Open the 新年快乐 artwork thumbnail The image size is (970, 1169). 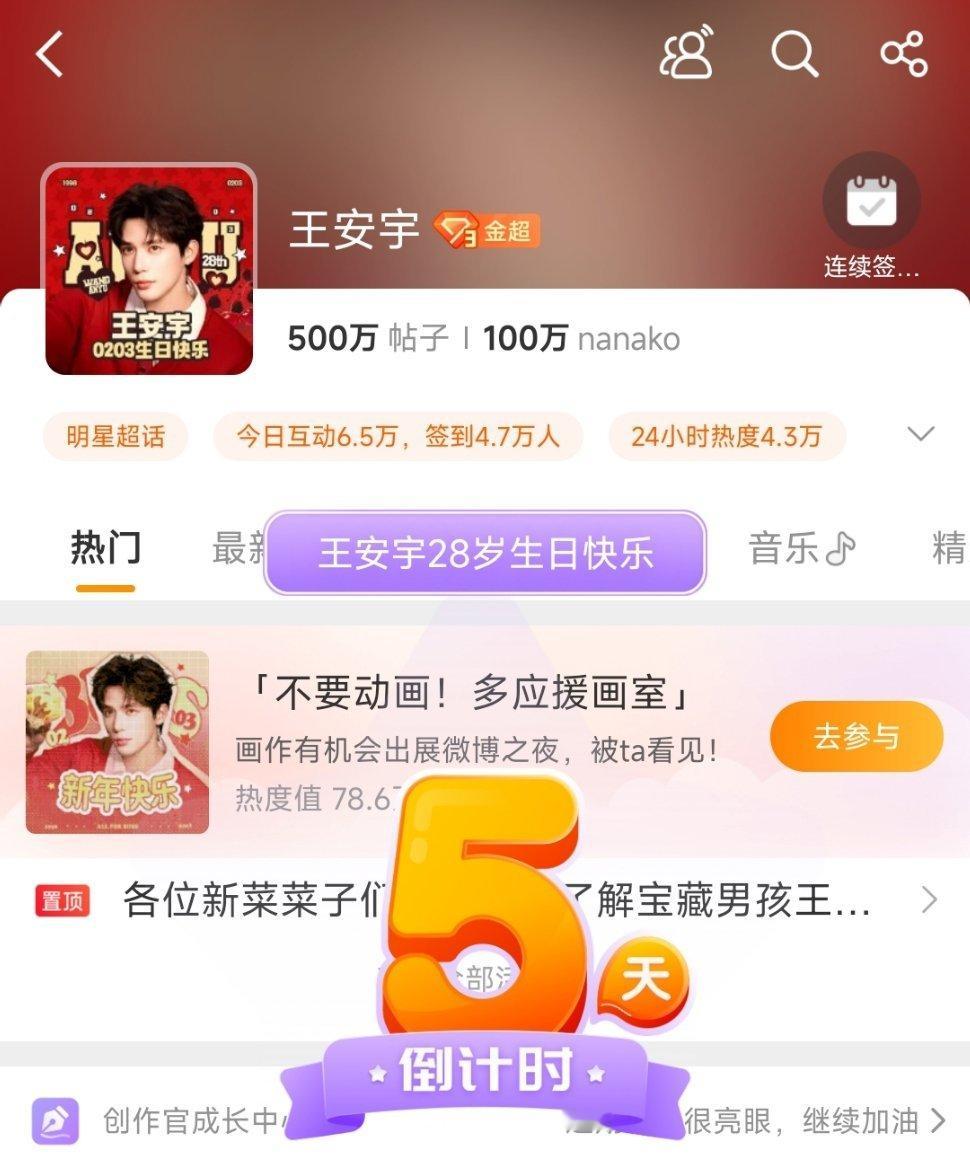[x=115, y=740]
